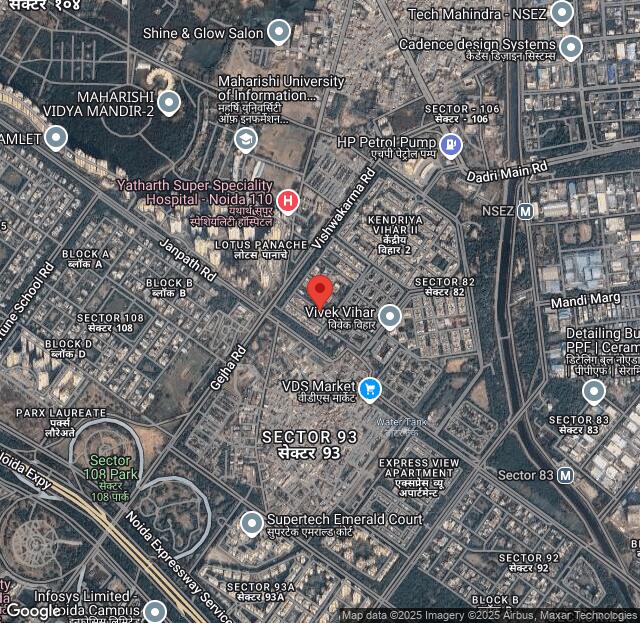Tap the Vivek Vihar place marker

coord(390,317)
